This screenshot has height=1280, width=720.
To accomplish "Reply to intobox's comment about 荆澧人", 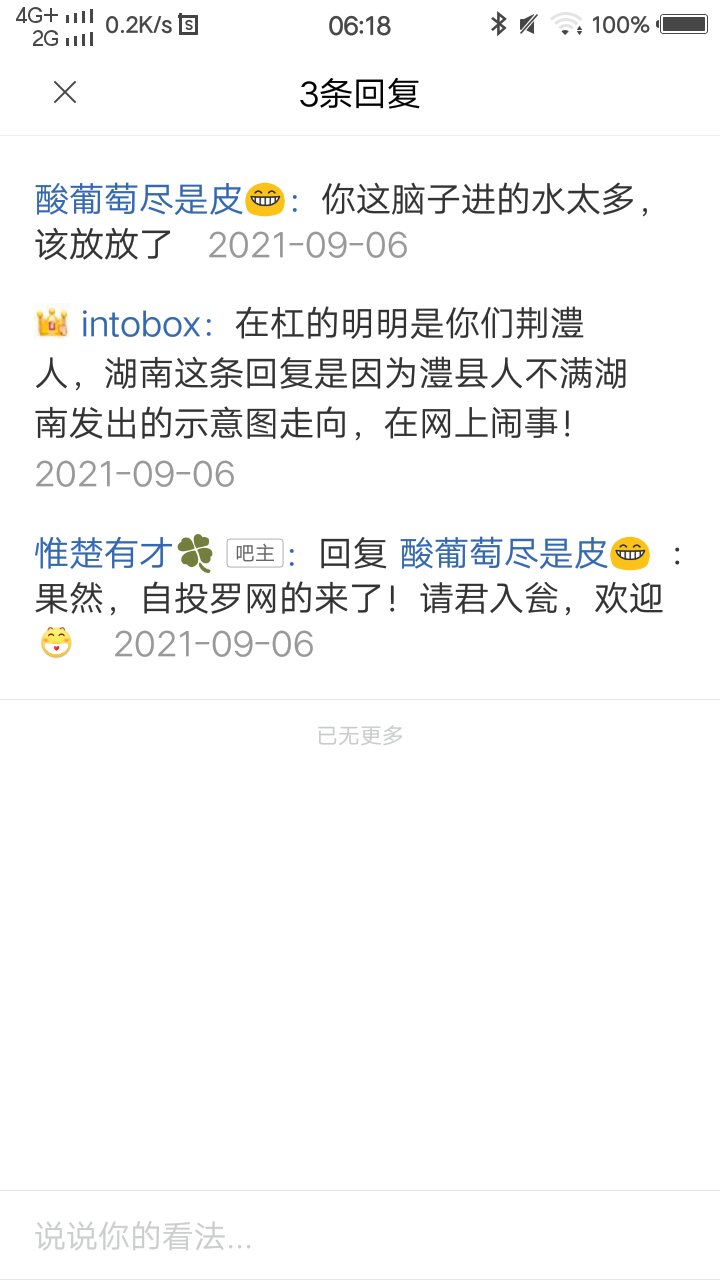I will coord(330,376).
